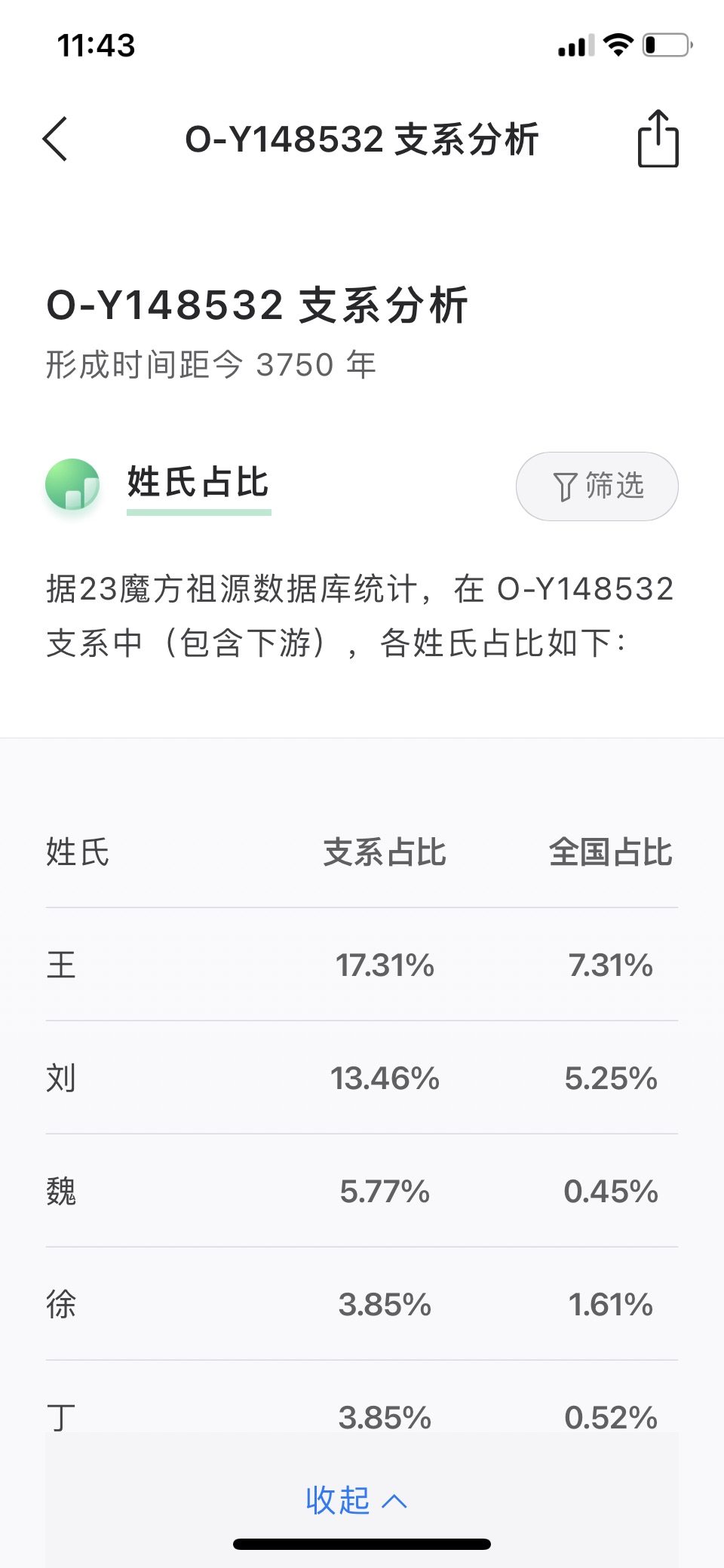
Task: Collapse the surname list with 收起
Action: (x=357, y=1500)
